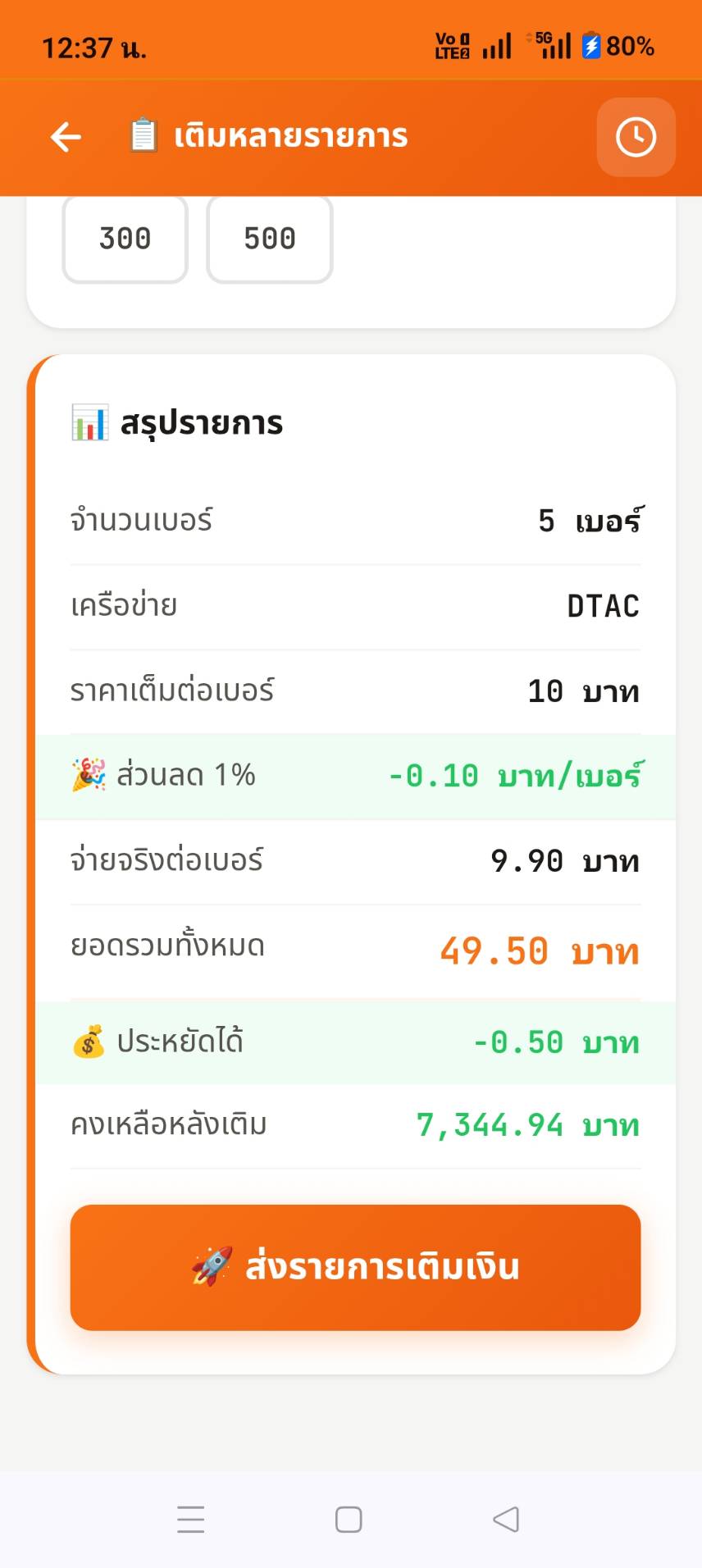This screenshot has height=1568, width=702.
Task: Choose the 500 baht amount
Action: click(270, 239)
